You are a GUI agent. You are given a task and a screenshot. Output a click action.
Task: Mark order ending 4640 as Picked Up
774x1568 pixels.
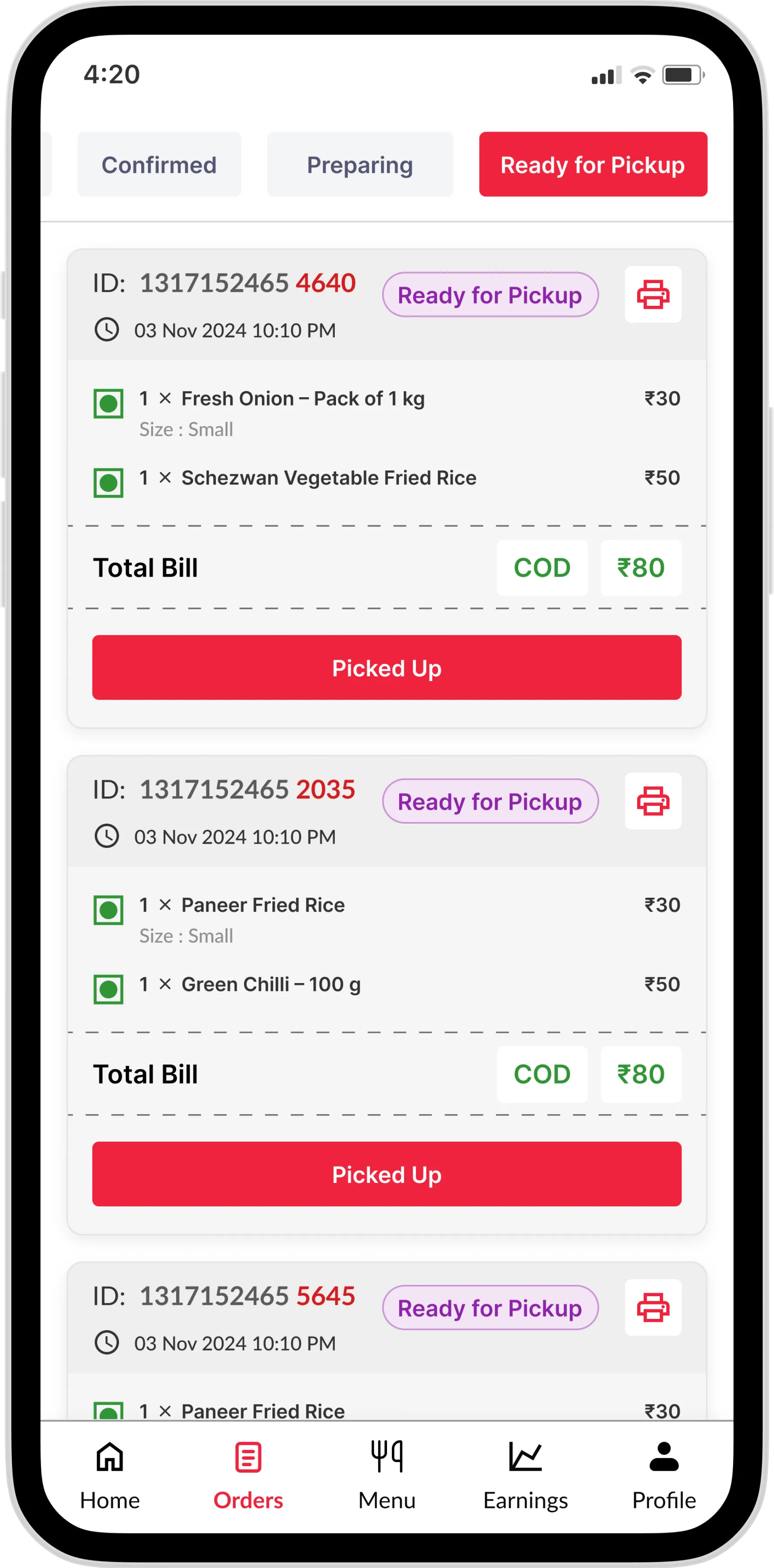pyautogui.click(x=387, y=668)
